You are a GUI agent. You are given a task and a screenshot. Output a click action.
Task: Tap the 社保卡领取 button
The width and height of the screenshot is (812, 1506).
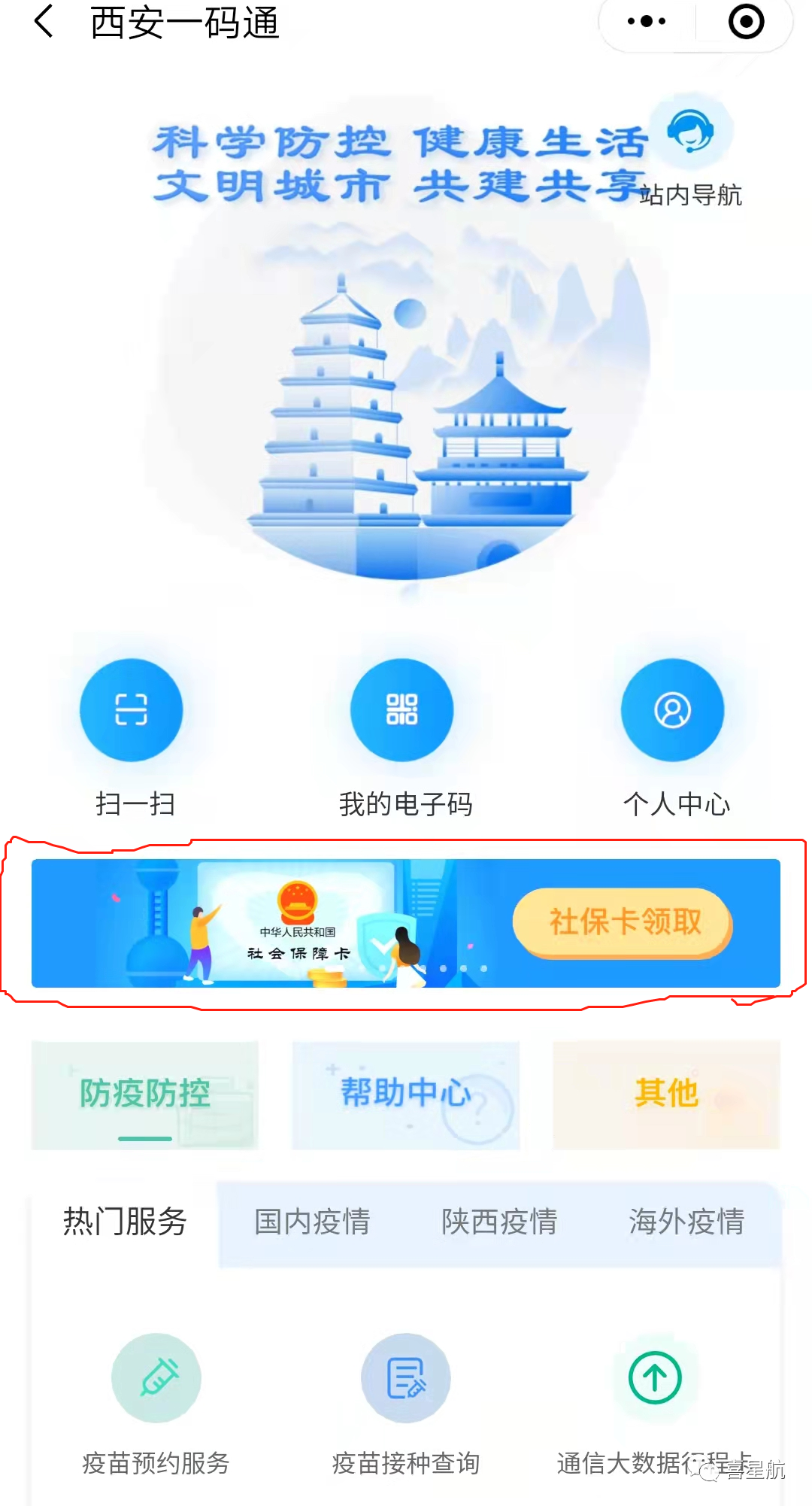[x=623, y=922]
